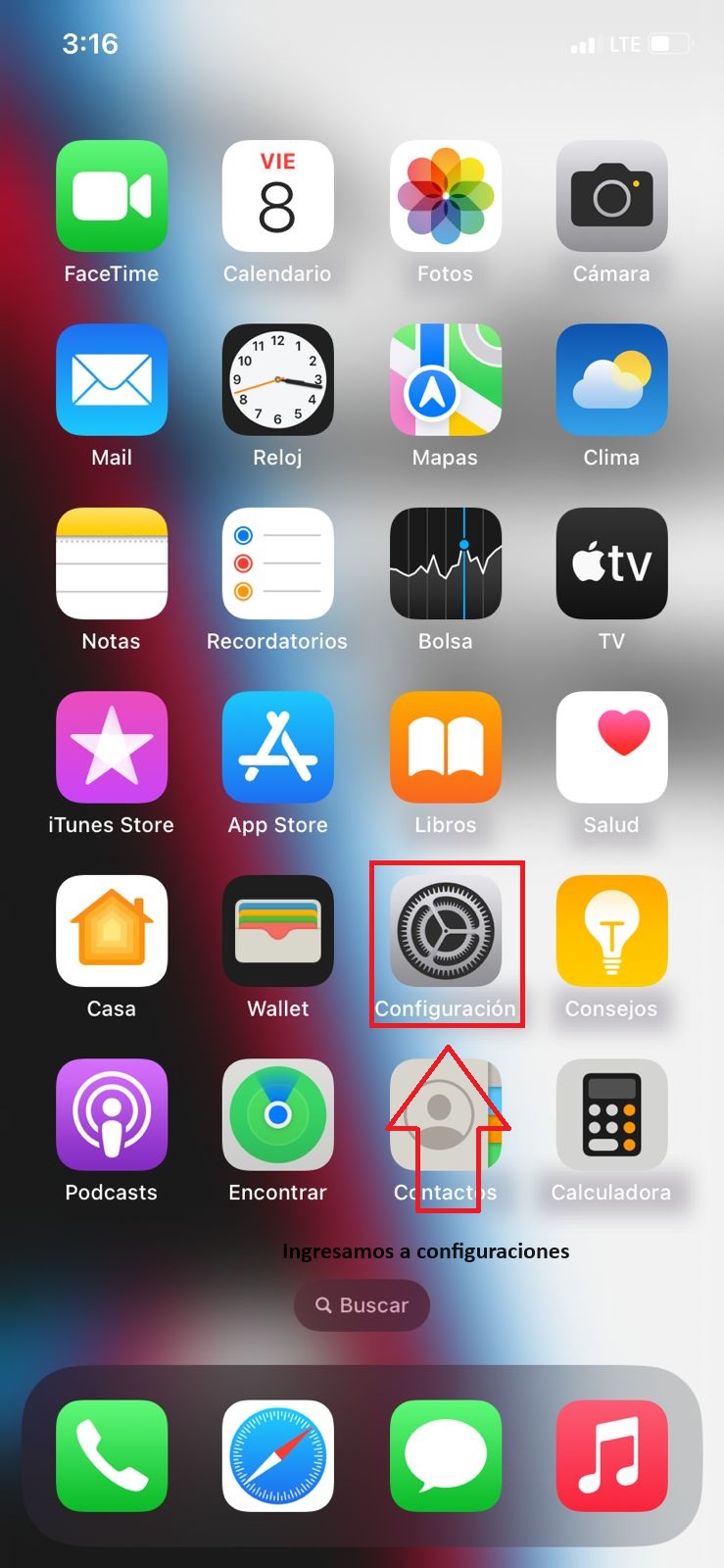
Task: Launch the Mapas app
Action: [x=446, y=380]
